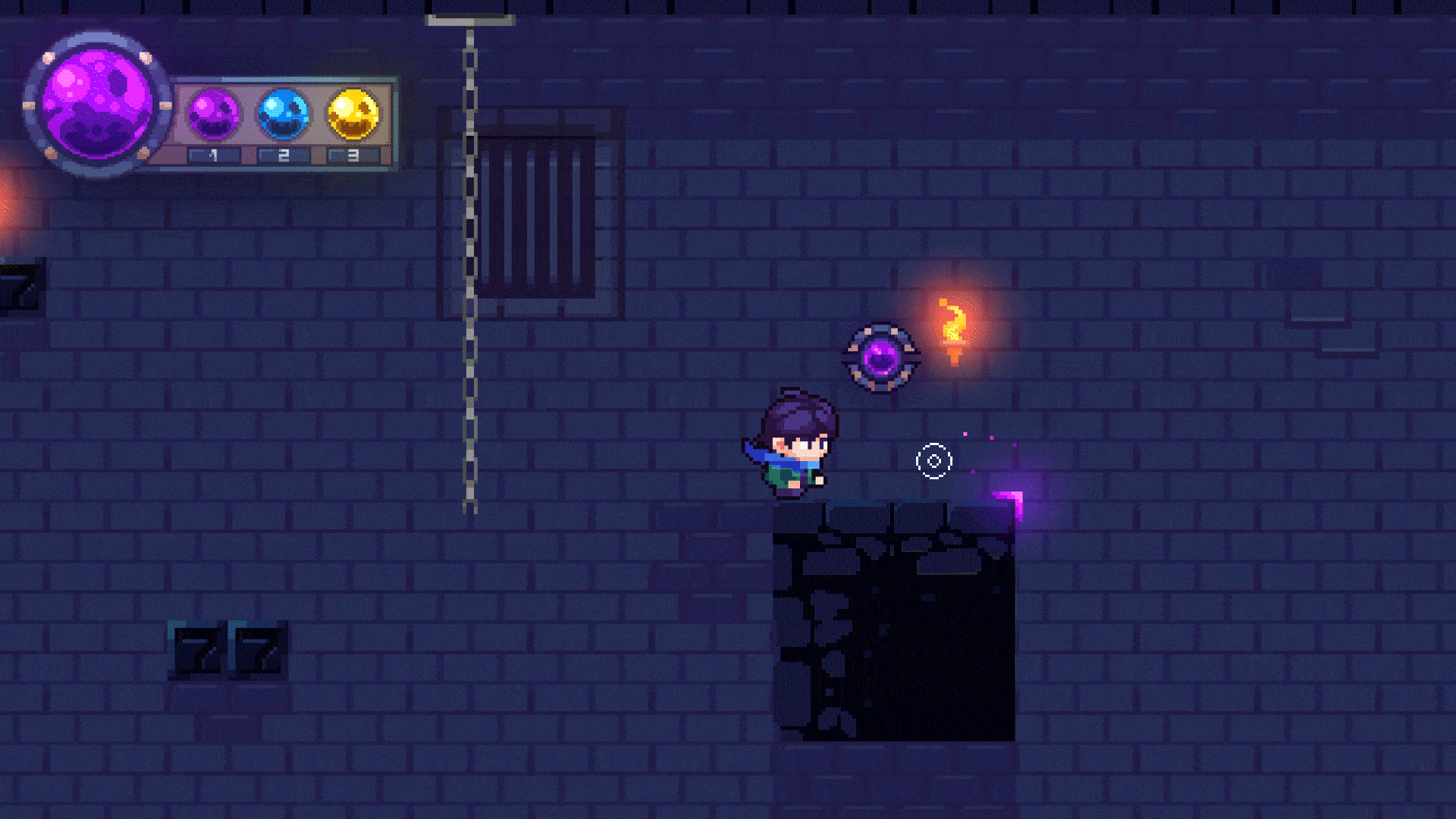Select the blue orb in slot 2
Viewport: 1456px width, 819px height.
(284, 115)
